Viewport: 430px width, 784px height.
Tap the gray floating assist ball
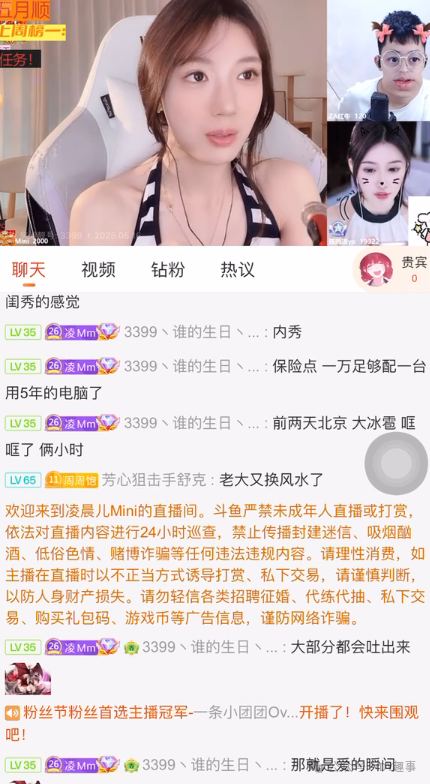(x=396, y=464)
